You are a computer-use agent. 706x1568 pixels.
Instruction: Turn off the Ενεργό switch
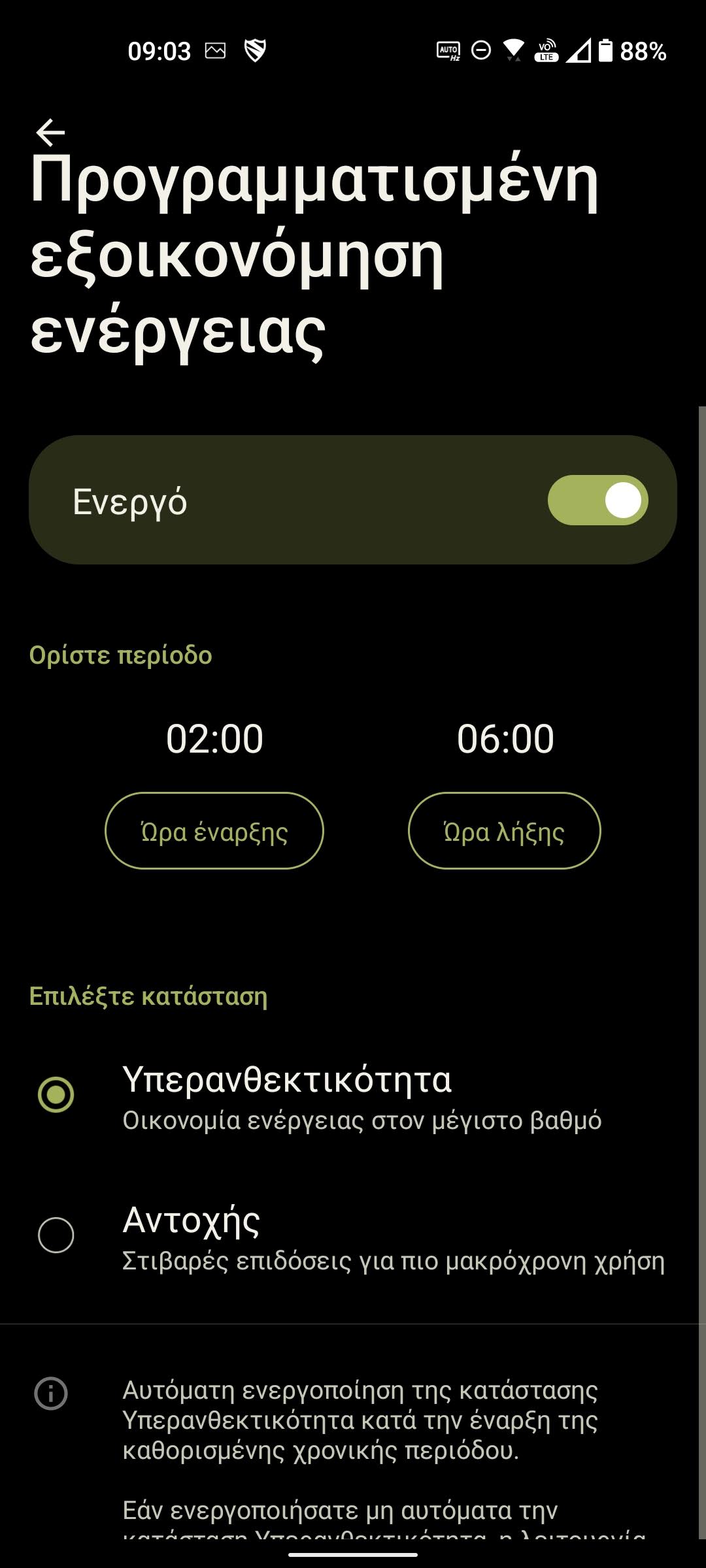[x=597, y=500]
